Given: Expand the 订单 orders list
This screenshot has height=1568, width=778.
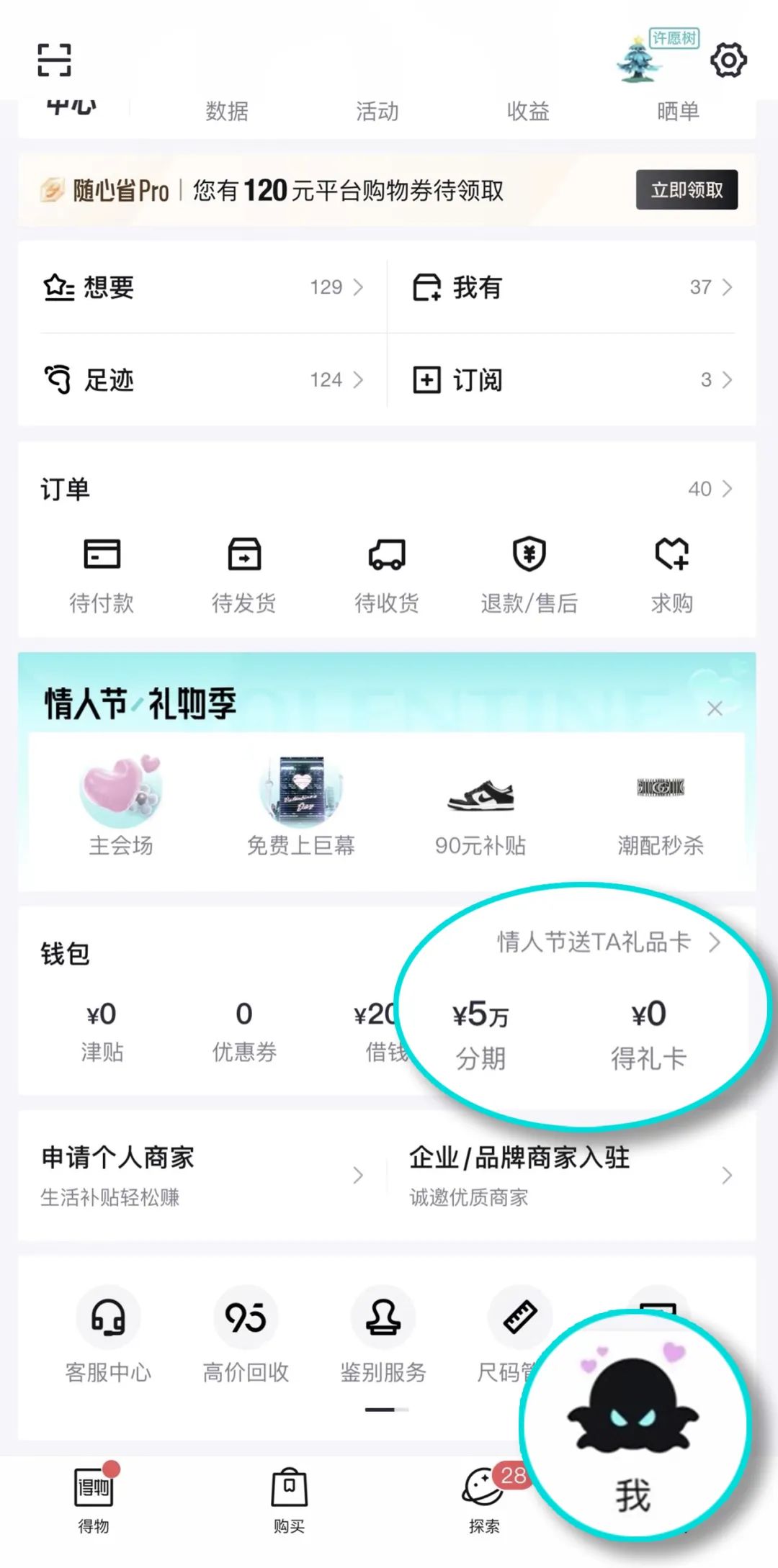Looking at the screenshot, I should [x=712, y=488].
